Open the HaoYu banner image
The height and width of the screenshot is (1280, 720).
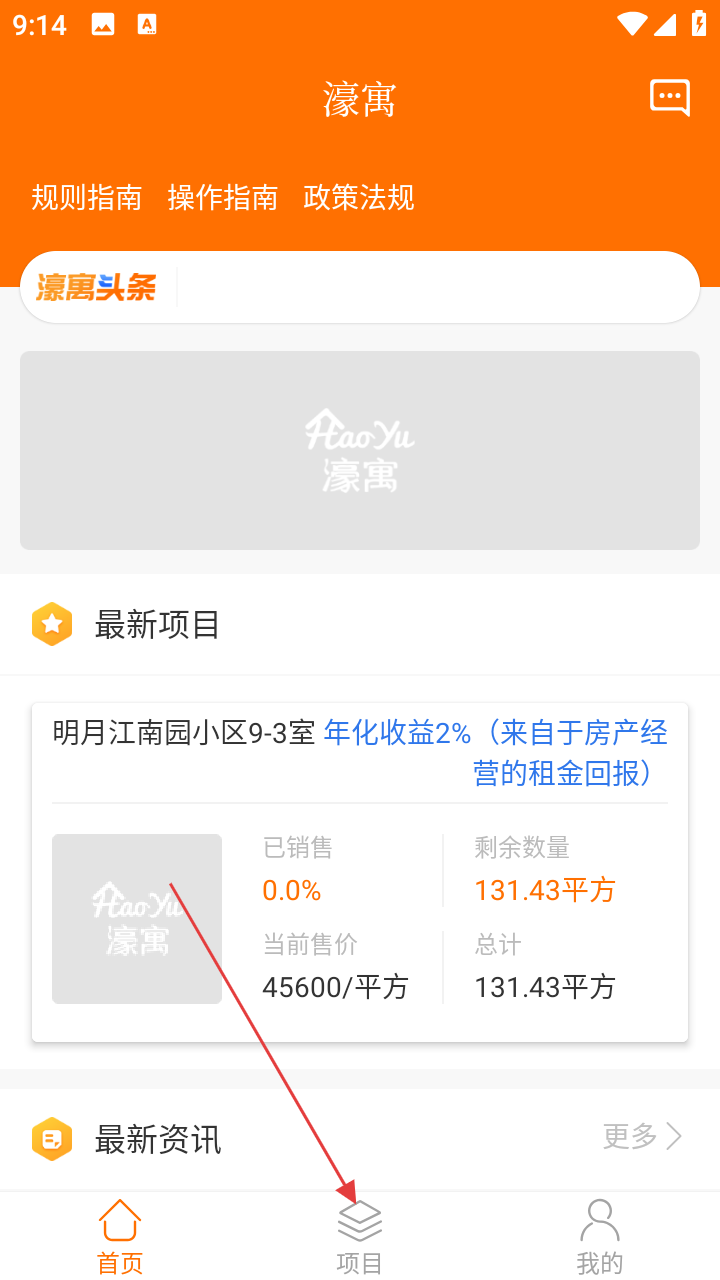tap(360, 450)
